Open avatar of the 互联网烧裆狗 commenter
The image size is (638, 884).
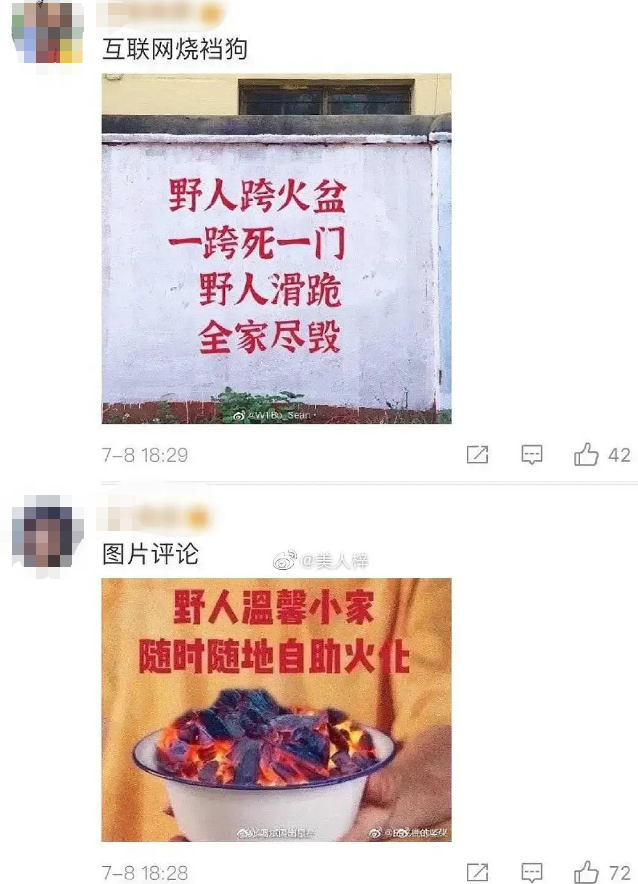pos(47,32)
